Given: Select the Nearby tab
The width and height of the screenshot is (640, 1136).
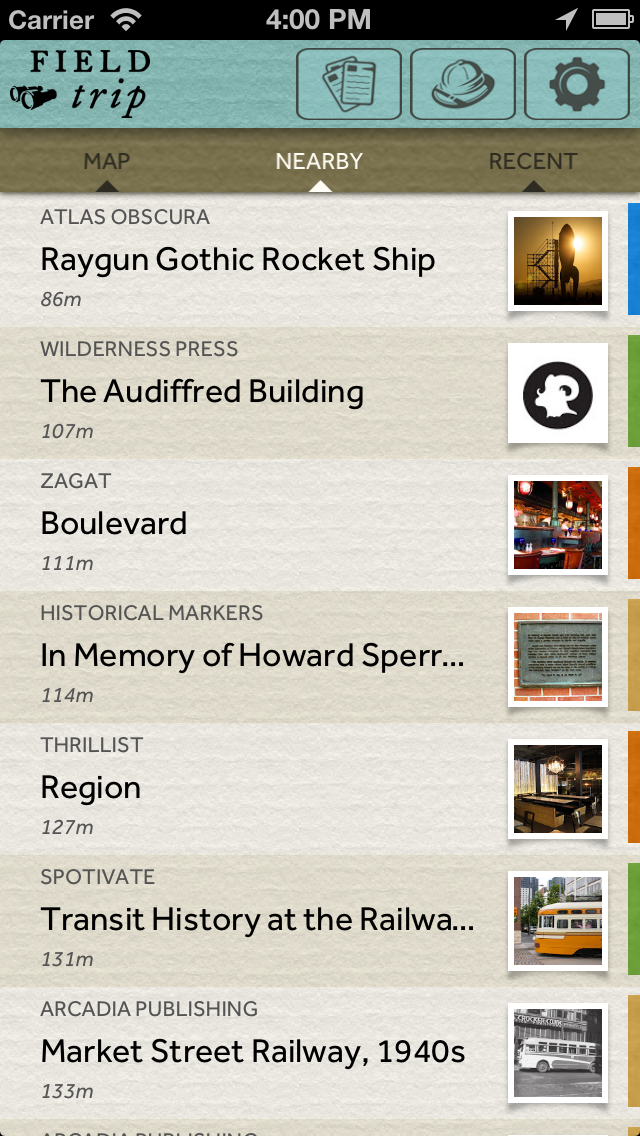Looking at the screenshot, I should (319, 162).
